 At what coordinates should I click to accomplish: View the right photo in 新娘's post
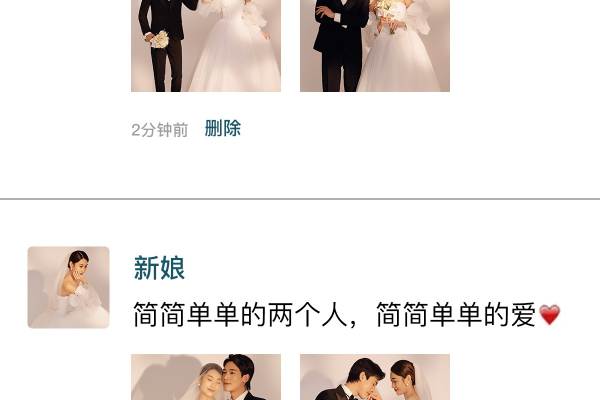[x=375, y=378]
